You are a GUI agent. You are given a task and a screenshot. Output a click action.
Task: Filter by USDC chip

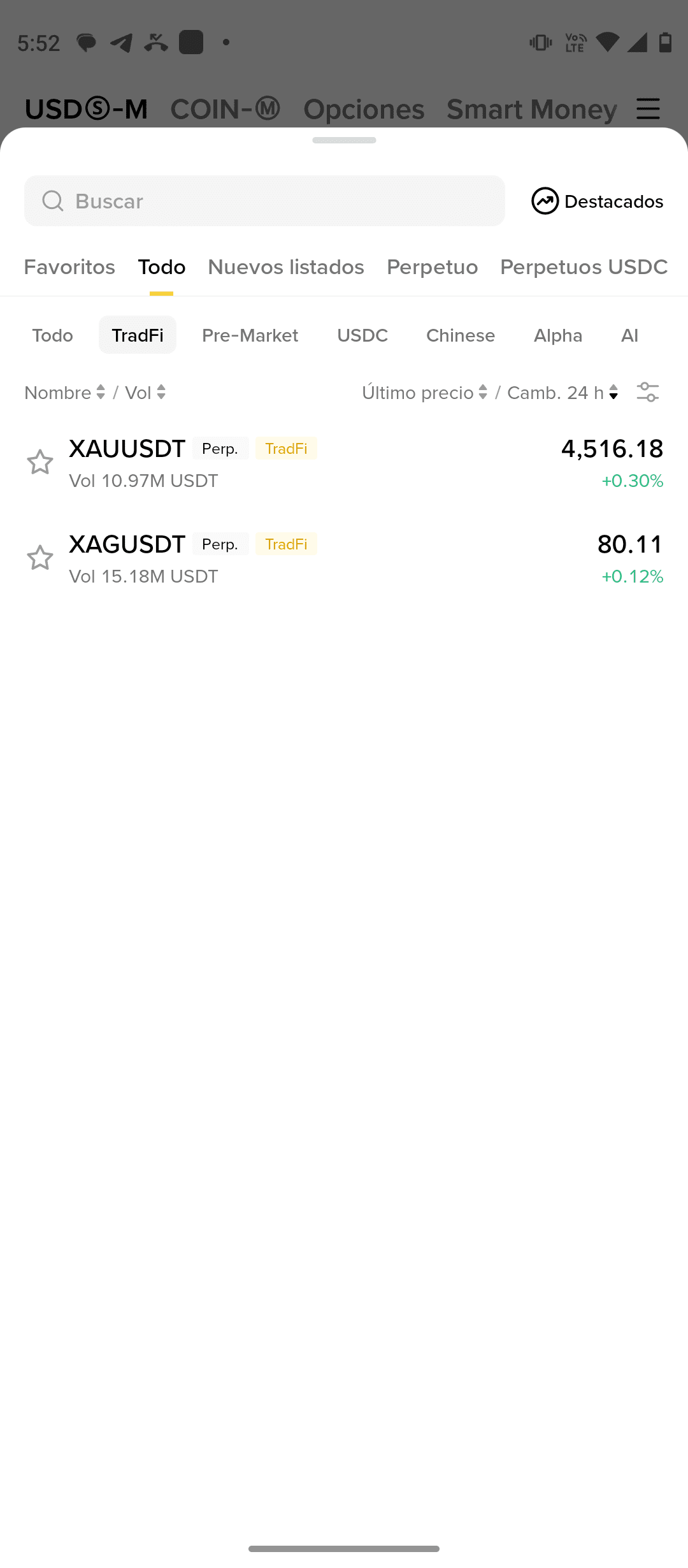(x=362, y=335)
